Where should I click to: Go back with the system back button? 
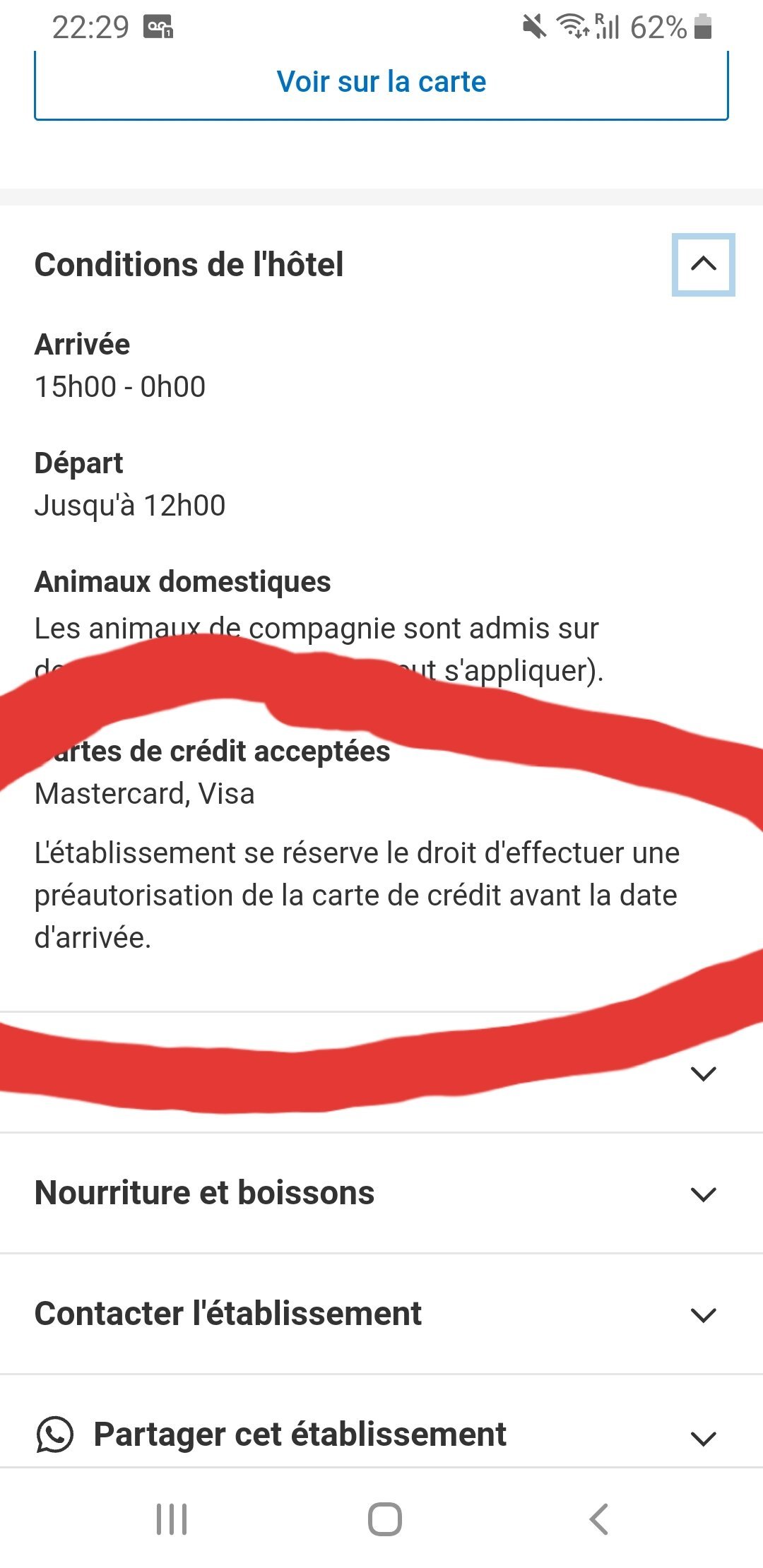tap(598, 1519)
